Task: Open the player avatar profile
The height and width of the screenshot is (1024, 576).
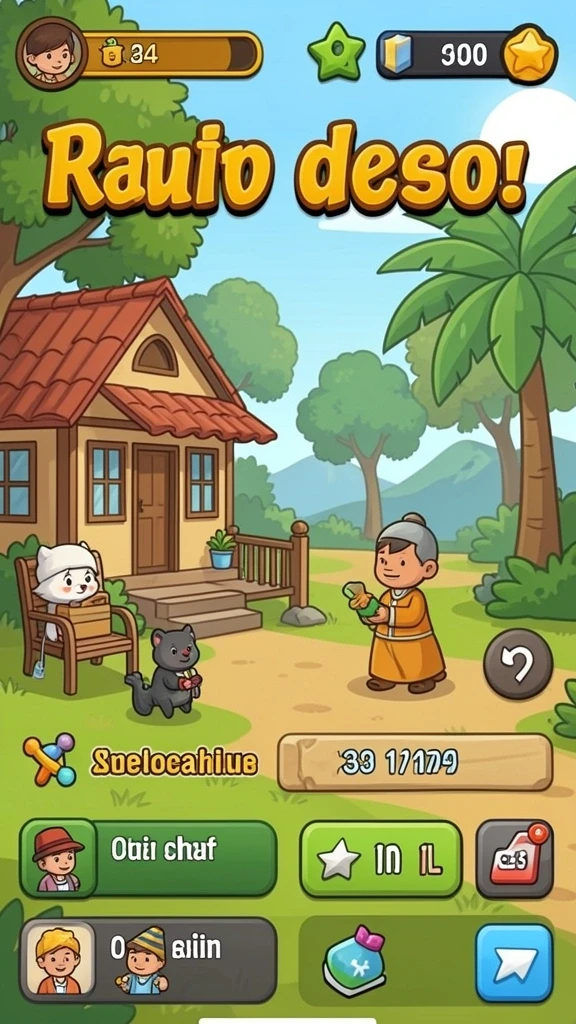Action: [x=51, y=53]
